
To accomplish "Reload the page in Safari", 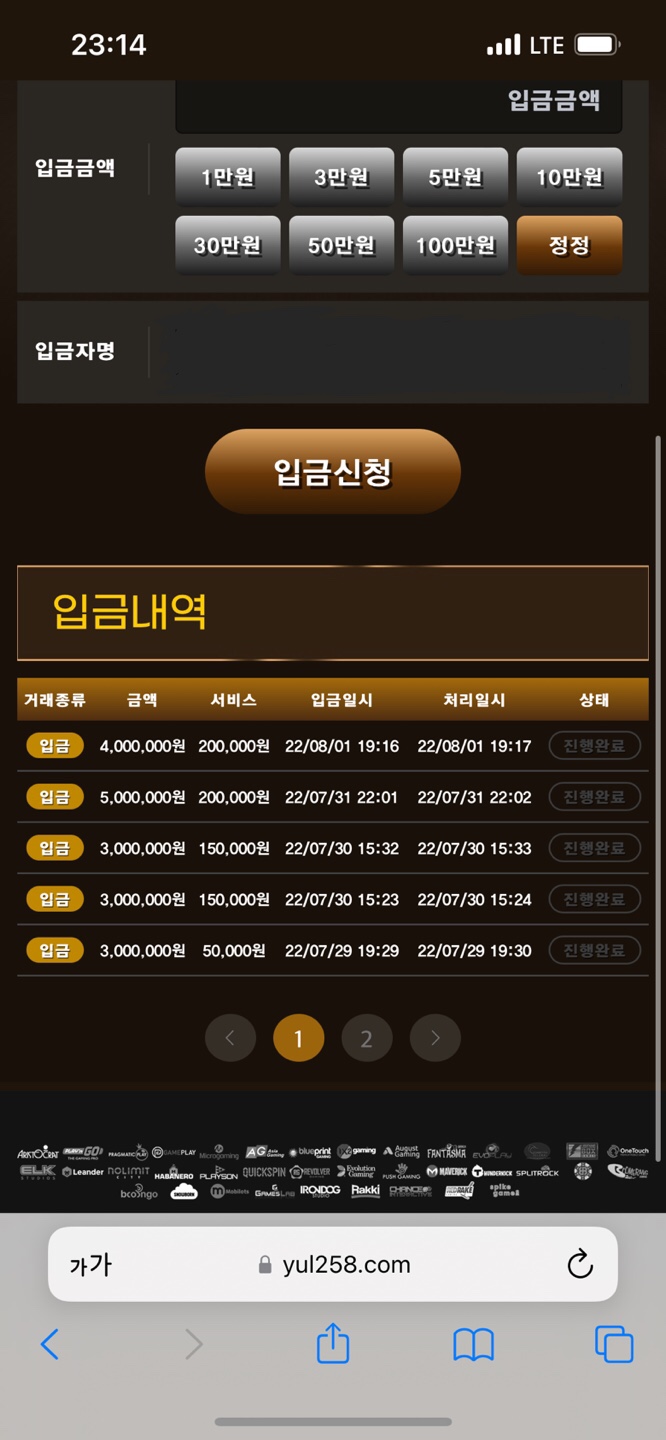I will [x=580, y=1265].
